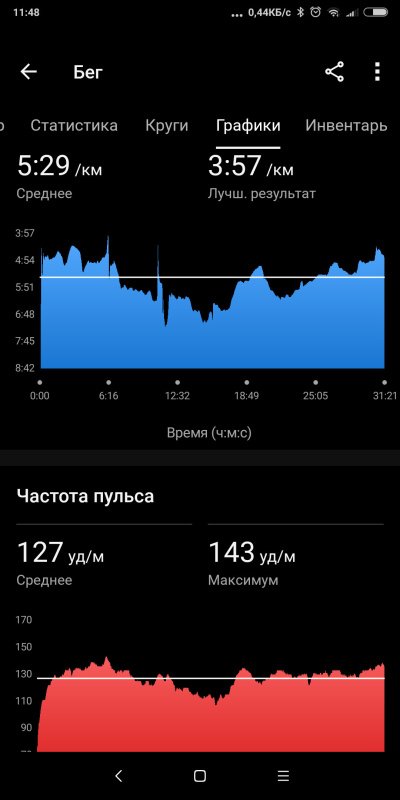Open the Круги tab
Viewport: 400px width, 800px height.
[x=167, y=126]
